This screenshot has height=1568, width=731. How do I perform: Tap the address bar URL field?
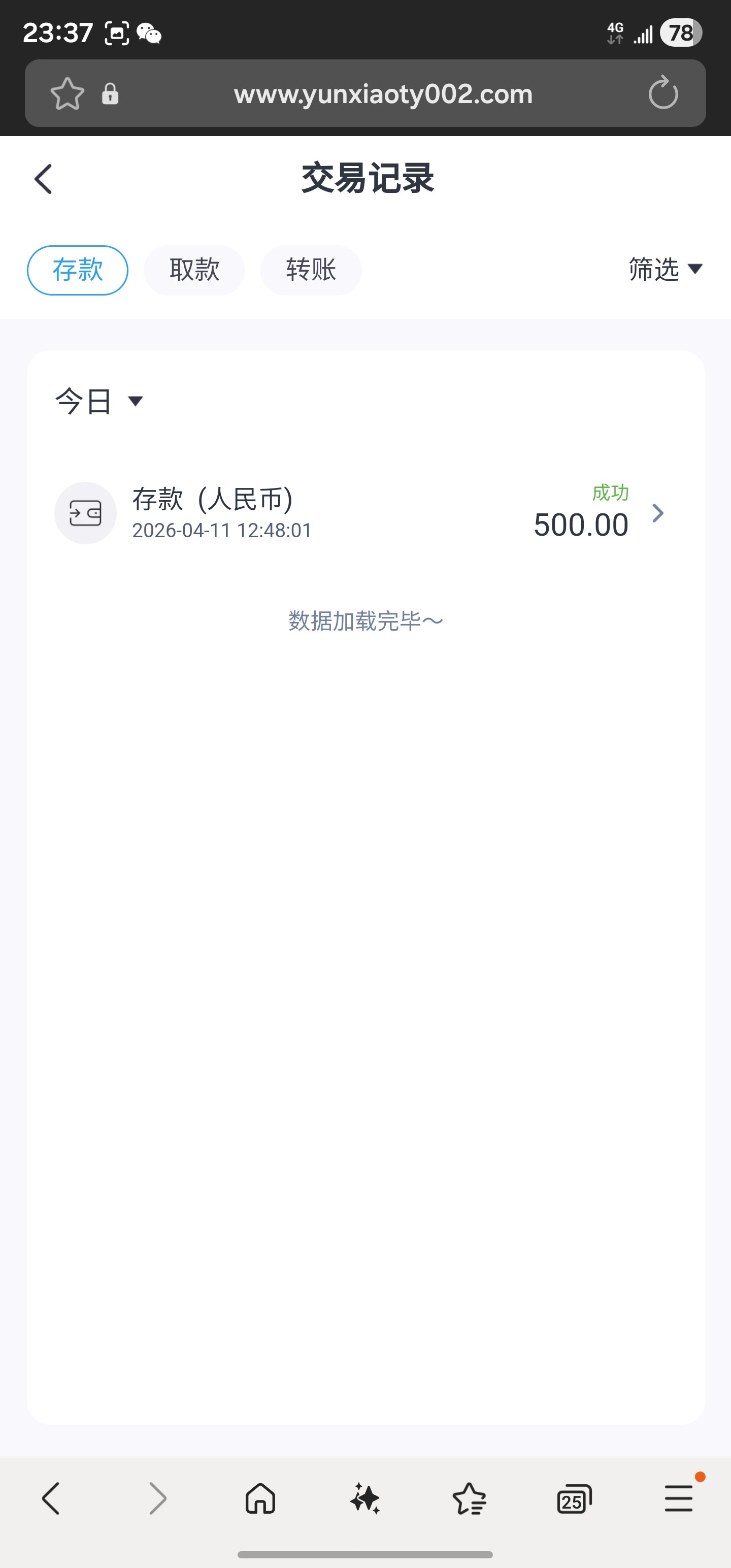click(383, 94)
